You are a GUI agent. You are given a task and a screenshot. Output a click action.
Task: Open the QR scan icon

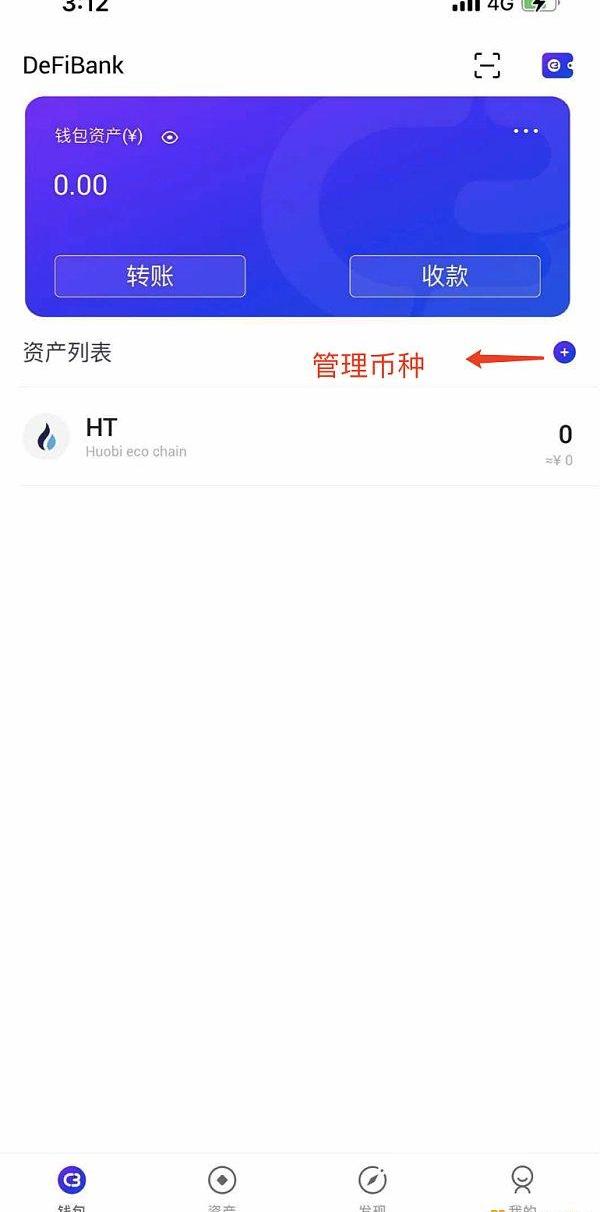click(487, 65)
